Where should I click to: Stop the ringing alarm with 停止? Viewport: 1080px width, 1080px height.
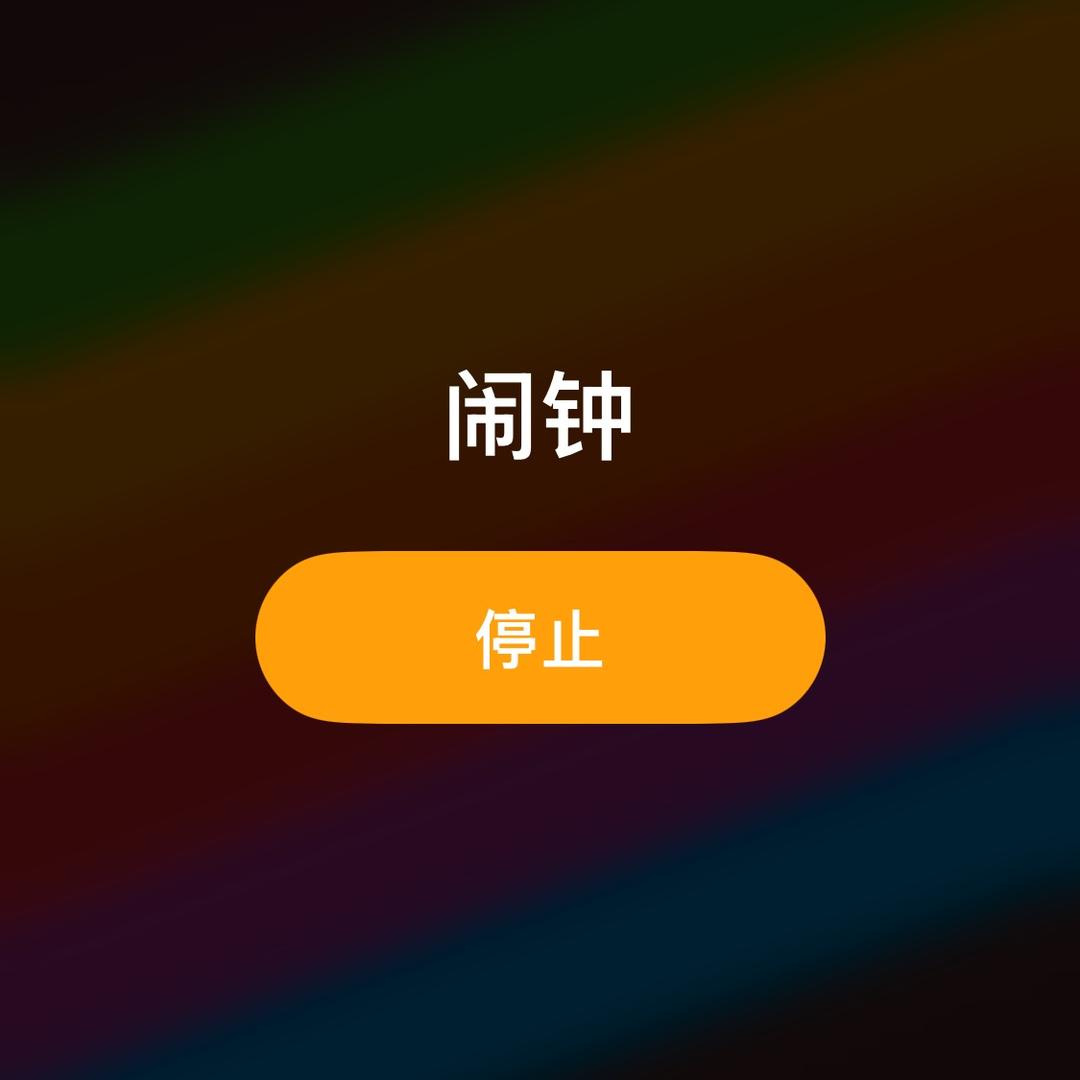point(540,637)
